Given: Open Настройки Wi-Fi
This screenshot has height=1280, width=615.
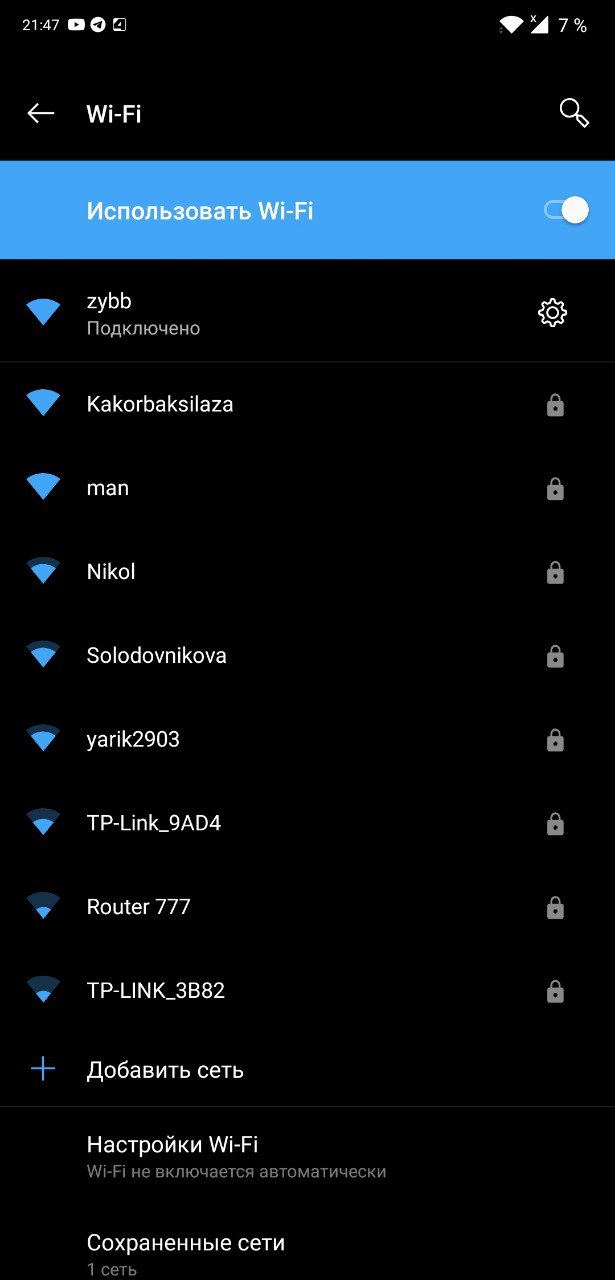Looking at the screenshot, I should click(307, 1156).
